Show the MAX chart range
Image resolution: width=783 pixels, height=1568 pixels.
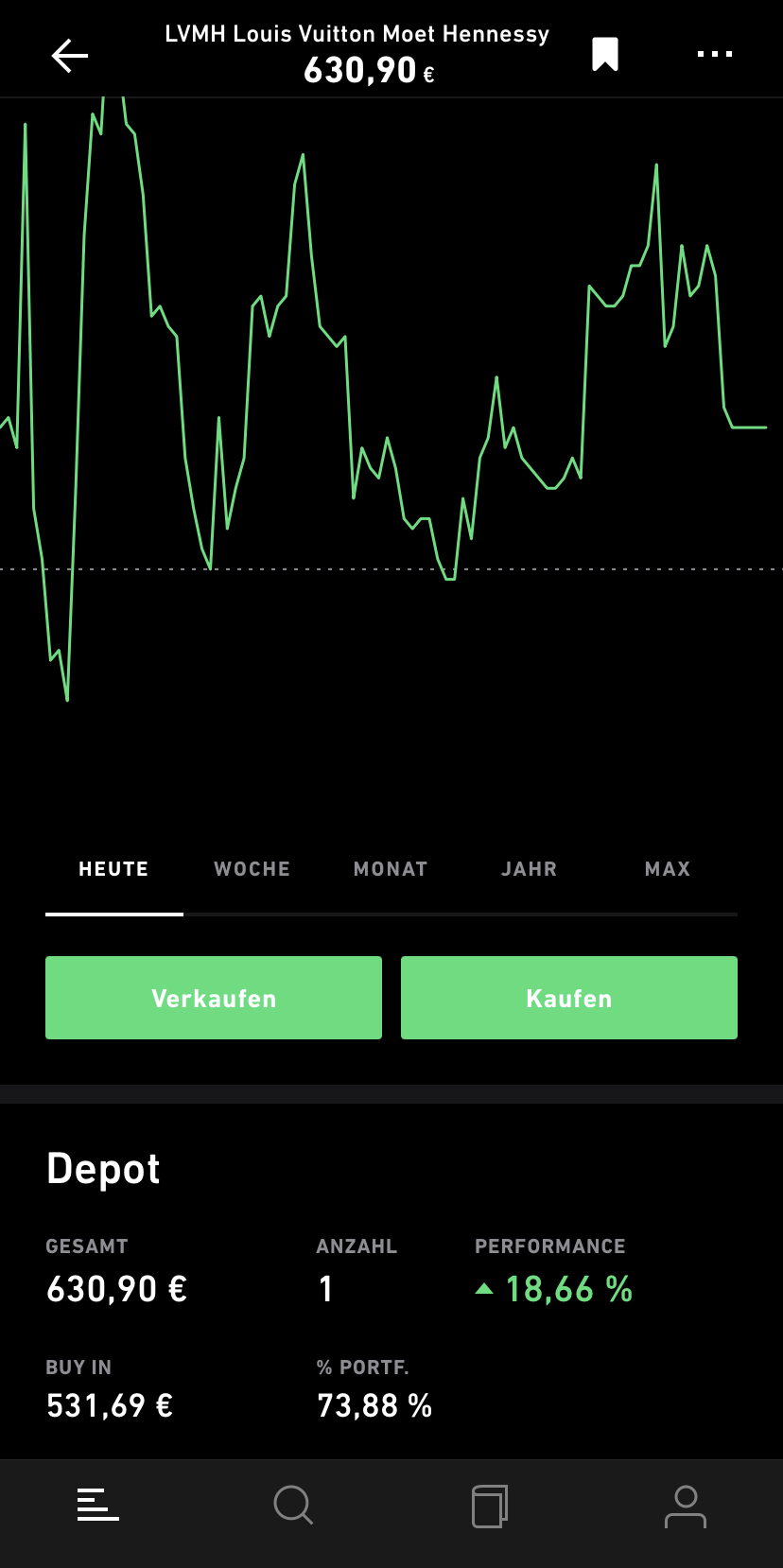pos(668,869)
